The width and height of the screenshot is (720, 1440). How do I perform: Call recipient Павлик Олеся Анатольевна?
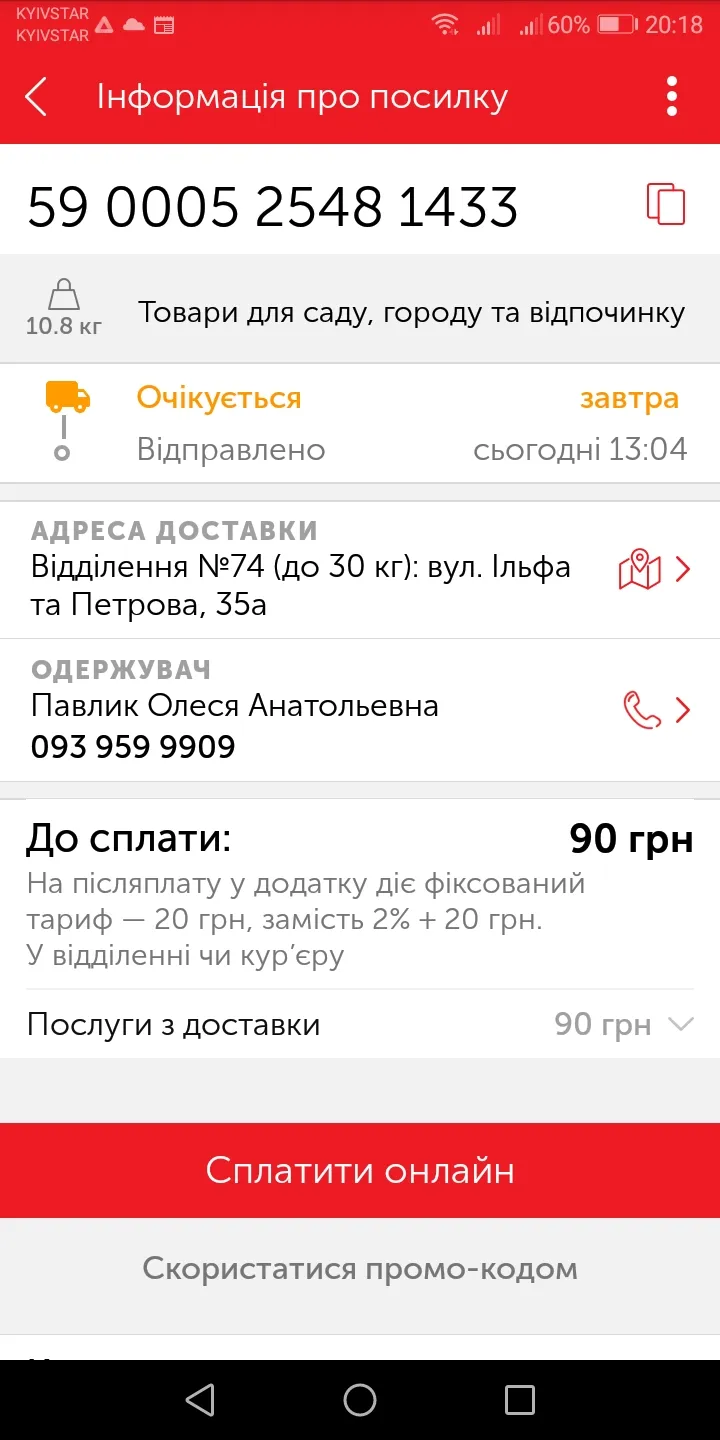(657, 710)
